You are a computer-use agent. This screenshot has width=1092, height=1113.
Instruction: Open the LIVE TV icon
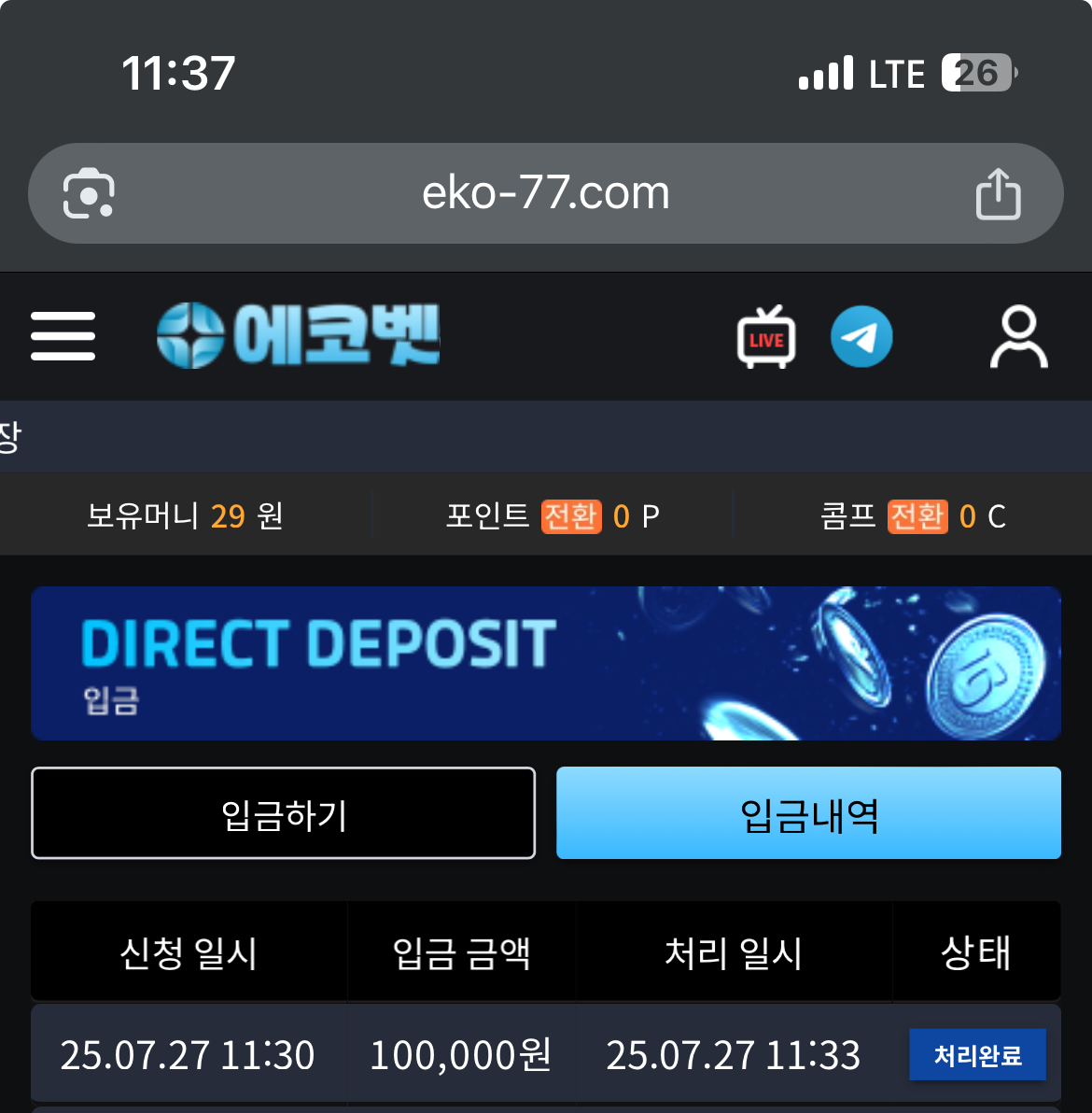tap(766, 337)
